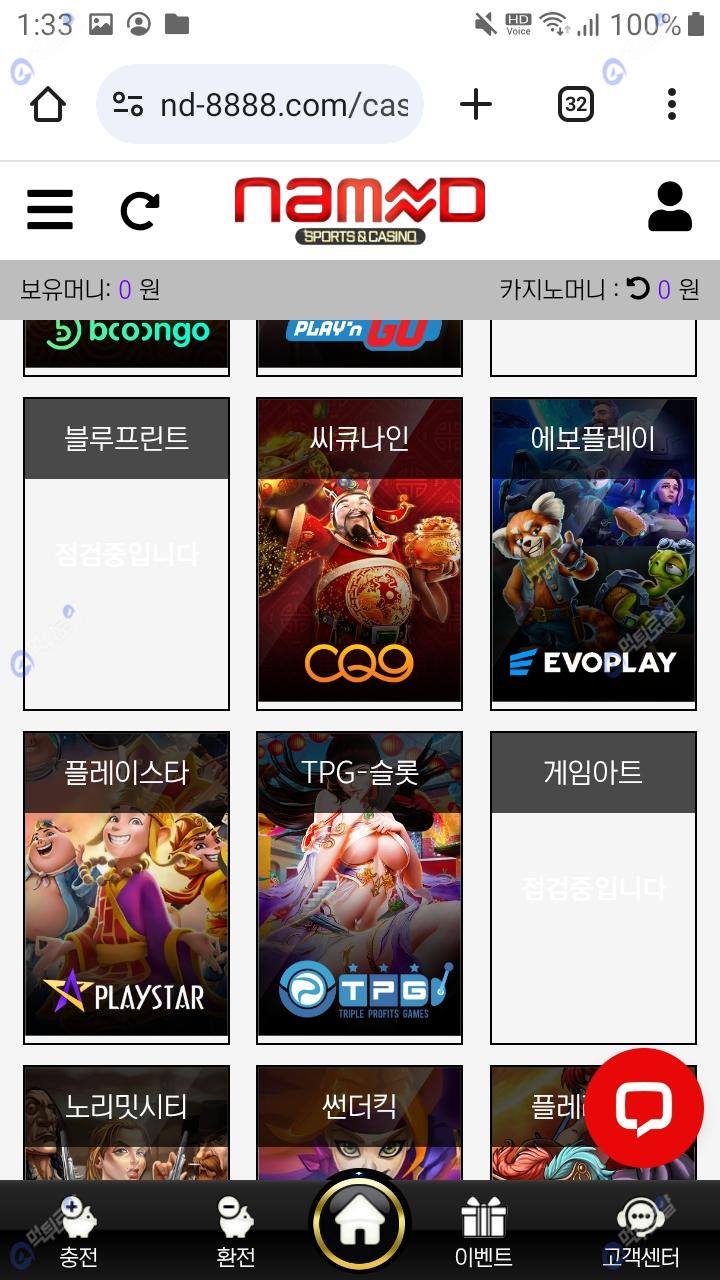The width and height of the screenshot is (720, 1280).
Task: Open 고객센터 customer center
Action: [640, 1232]
